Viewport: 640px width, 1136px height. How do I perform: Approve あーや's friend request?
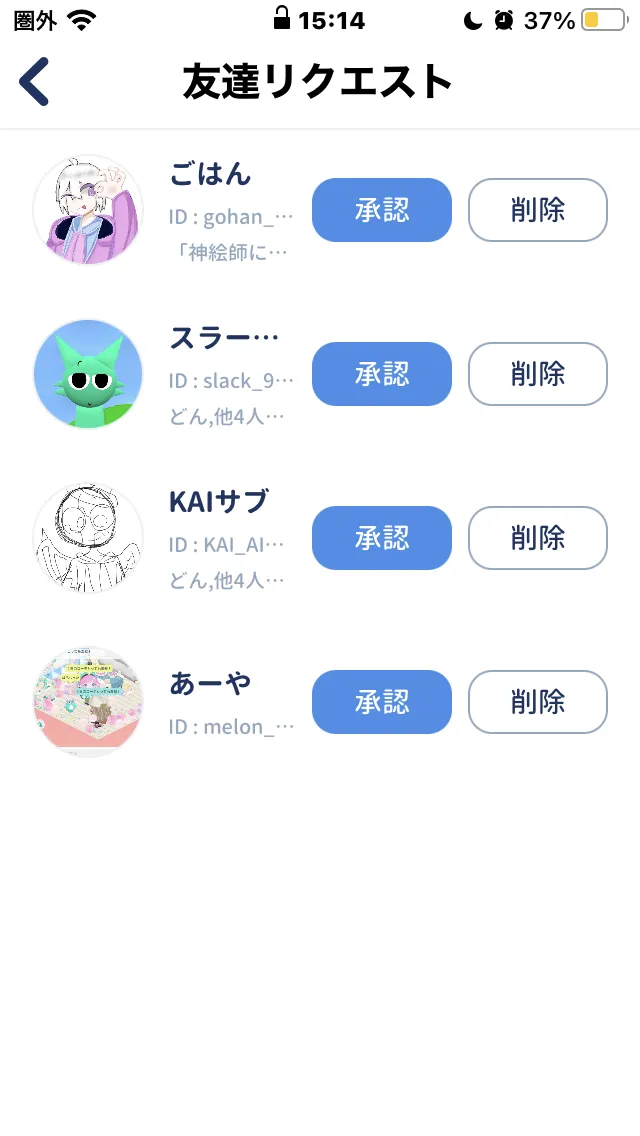click(x=382, y=702)
